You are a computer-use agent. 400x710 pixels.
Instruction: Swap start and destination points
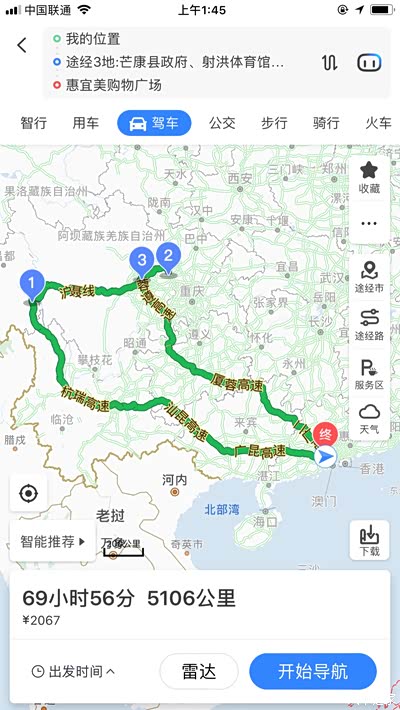[x=330, y=62]
